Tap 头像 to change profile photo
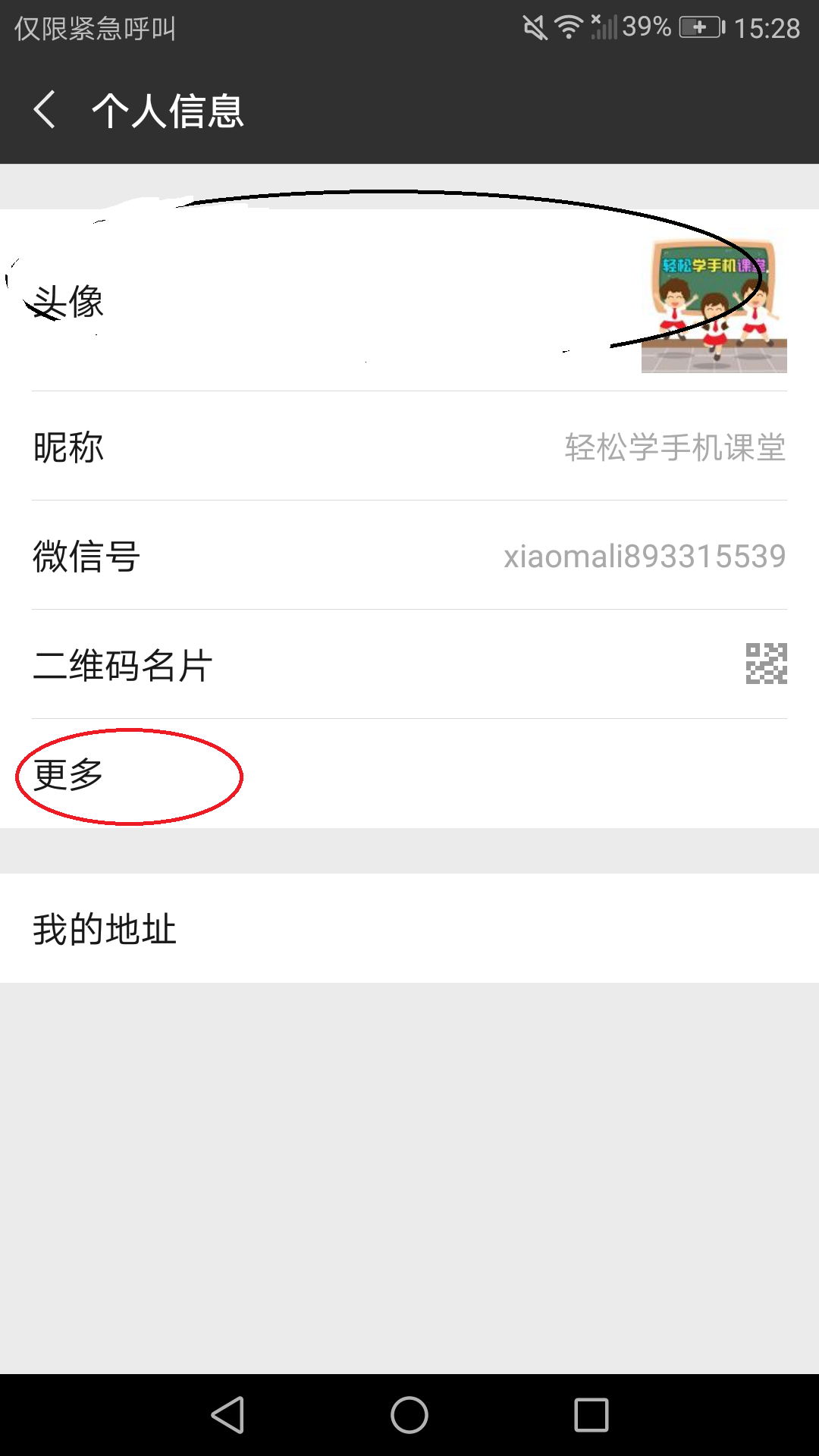Image resolution: width=819 pixels, height=1456 pixels. click(x=68, y=303)
